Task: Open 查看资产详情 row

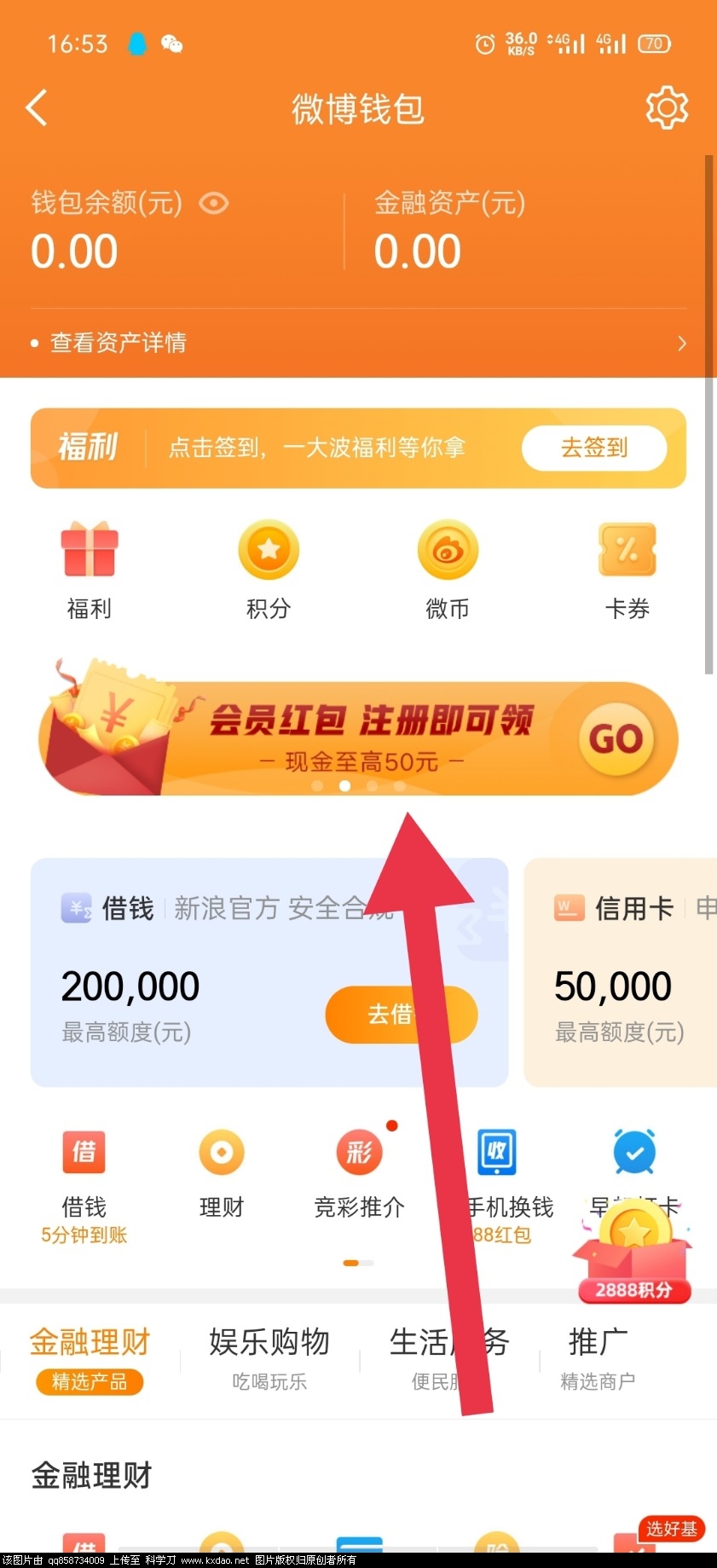Action: pyautogui.click(x=358, y=343)
